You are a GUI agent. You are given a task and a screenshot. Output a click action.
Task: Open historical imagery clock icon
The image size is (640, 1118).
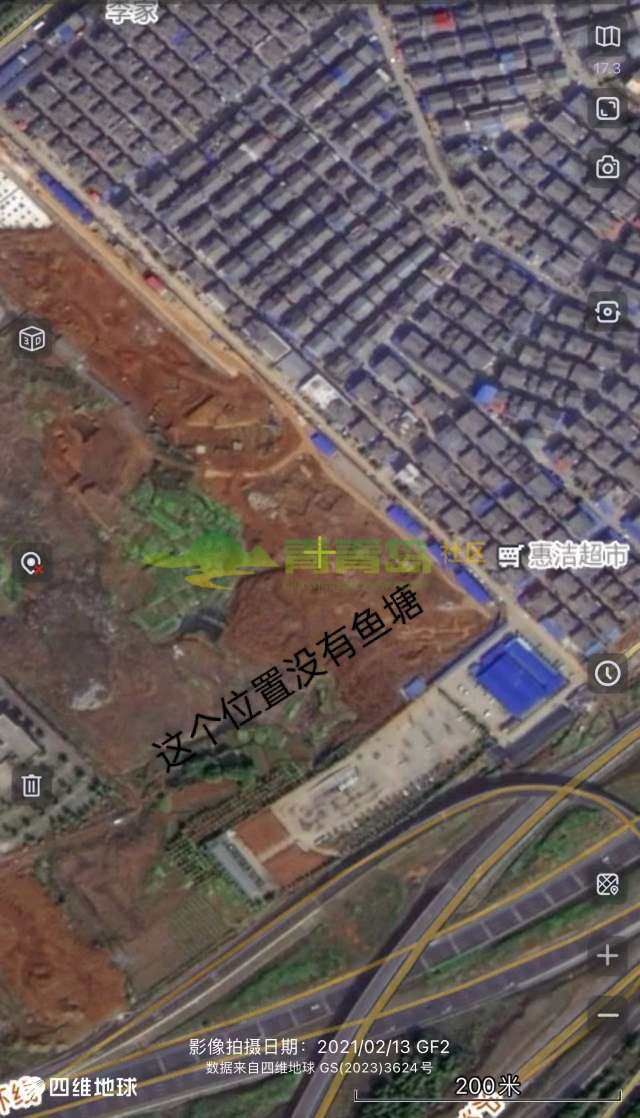click(x=607, y=673)
